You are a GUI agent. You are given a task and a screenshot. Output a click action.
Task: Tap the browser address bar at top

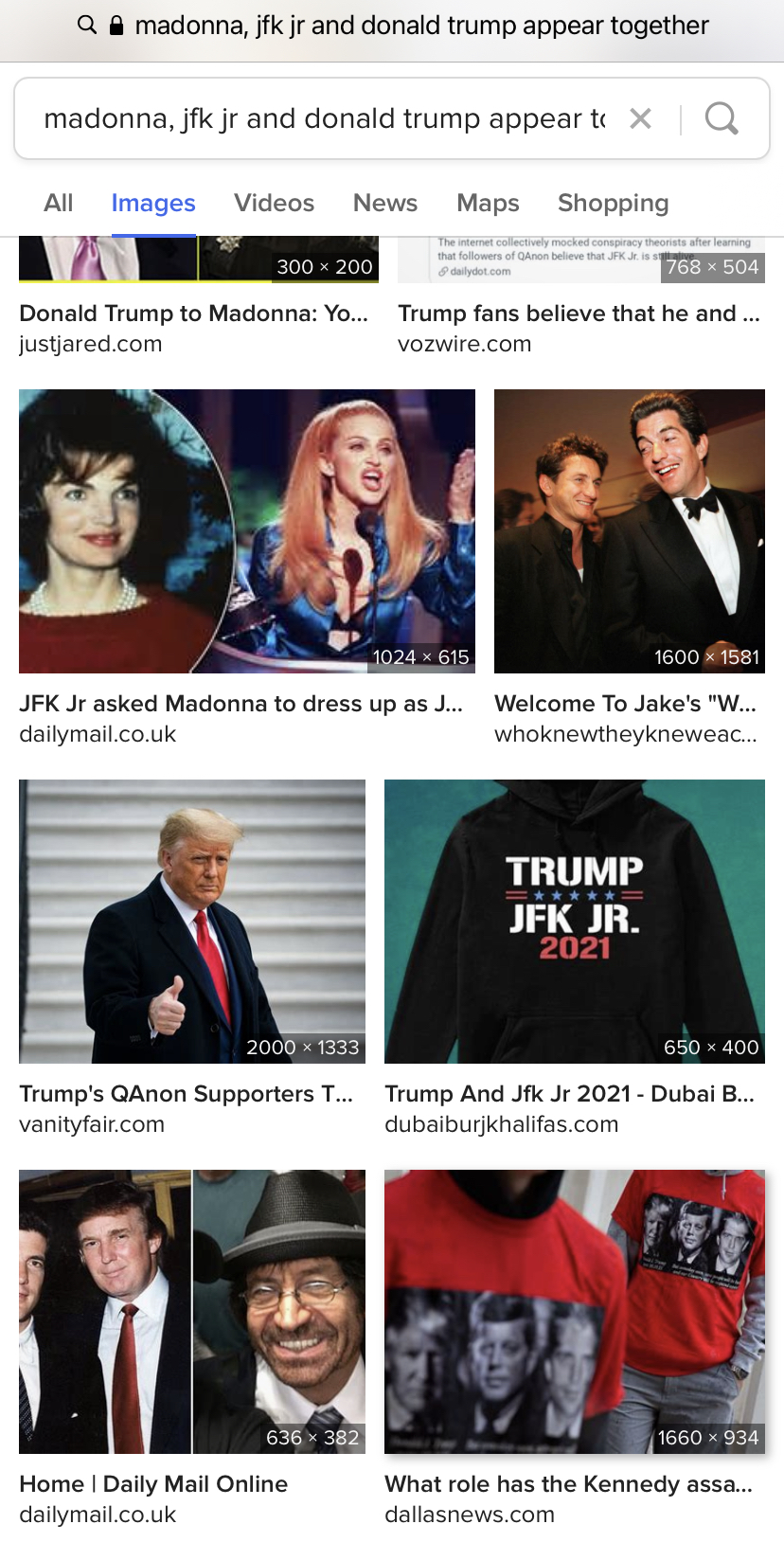pos(392,26)
